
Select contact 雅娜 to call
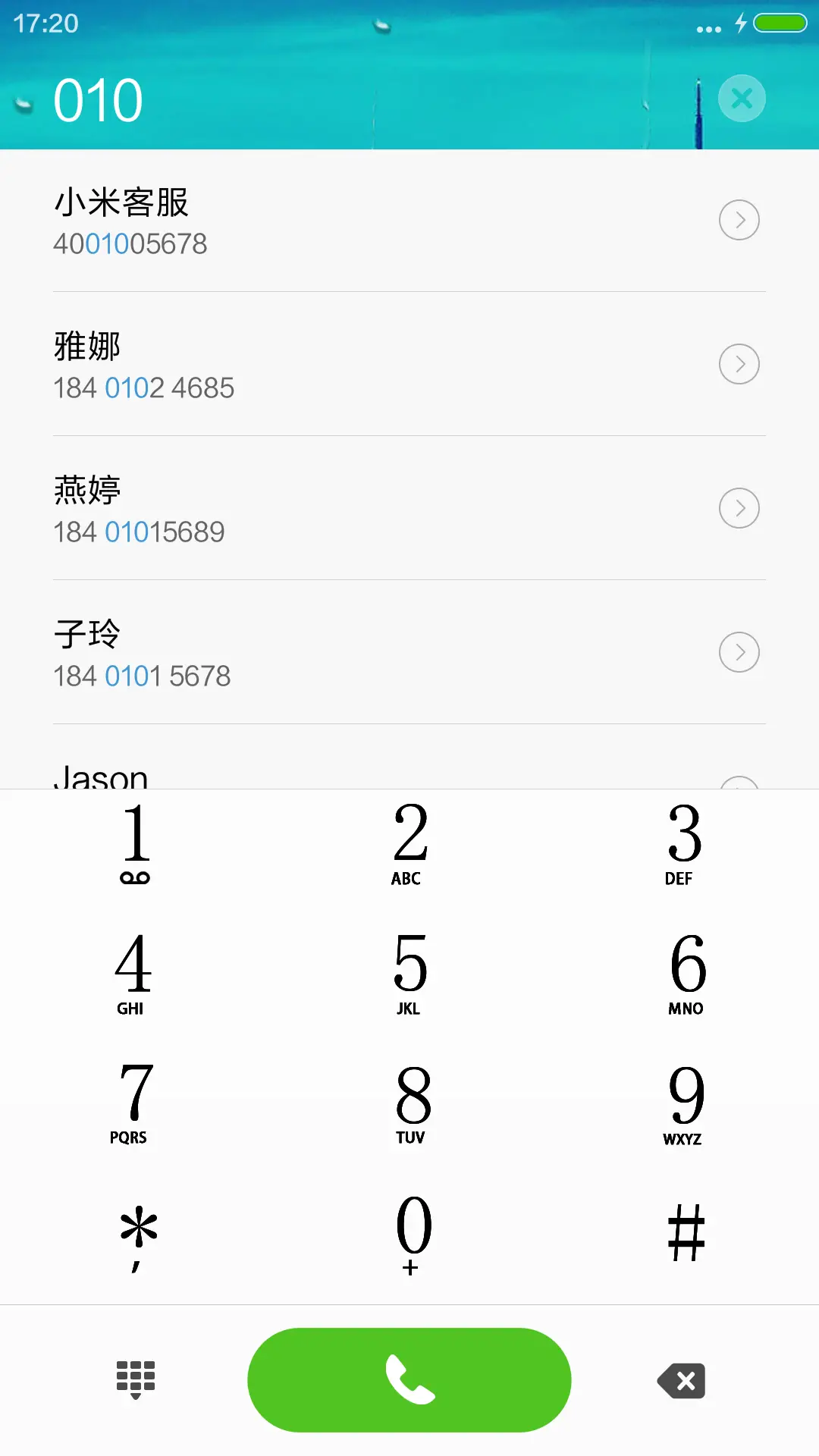click(x=303, y=364)
